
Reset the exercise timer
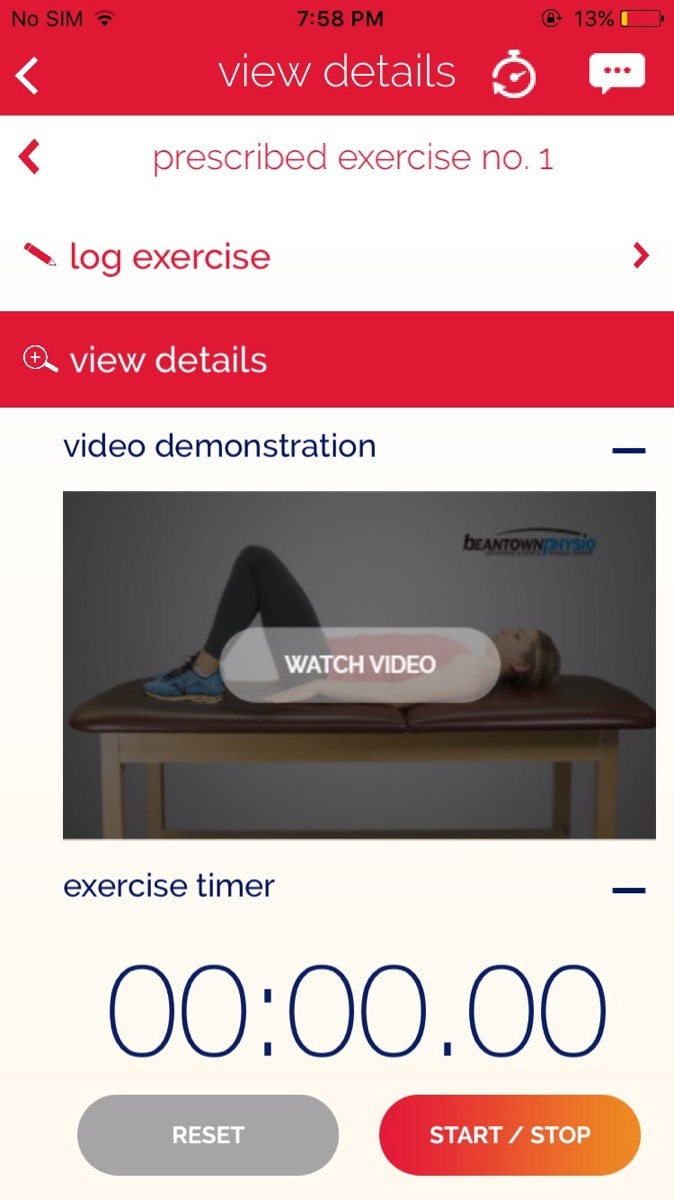coord(208,1135)
